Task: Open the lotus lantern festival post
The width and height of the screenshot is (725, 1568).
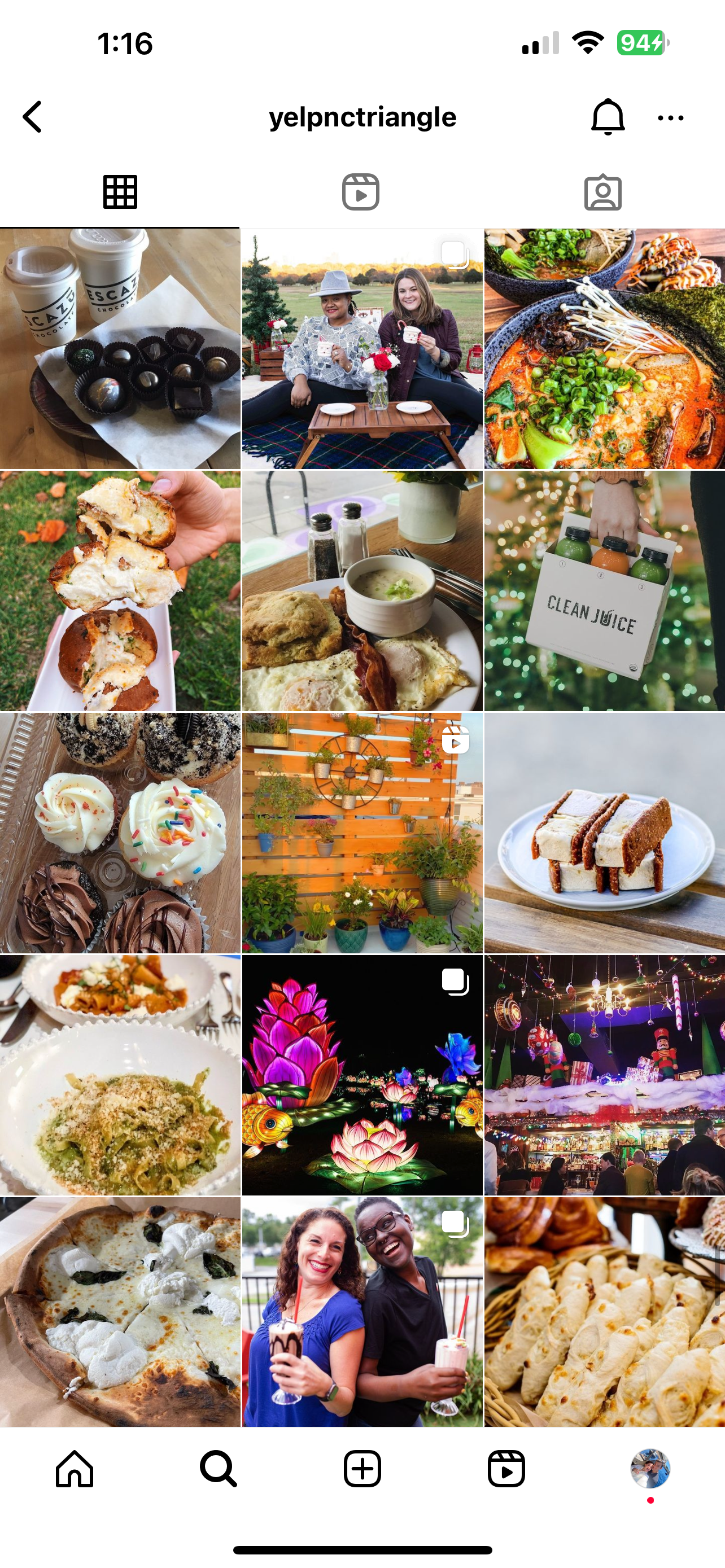Action: point(362,1076)
